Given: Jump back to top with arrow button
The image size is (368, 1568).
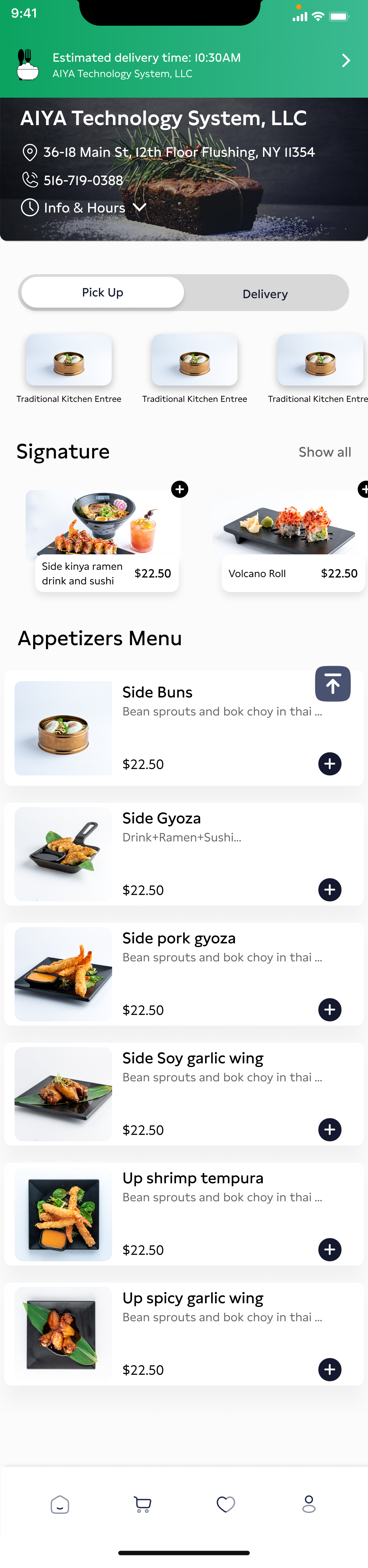Looking at the screenshot, I should [333, 683].
